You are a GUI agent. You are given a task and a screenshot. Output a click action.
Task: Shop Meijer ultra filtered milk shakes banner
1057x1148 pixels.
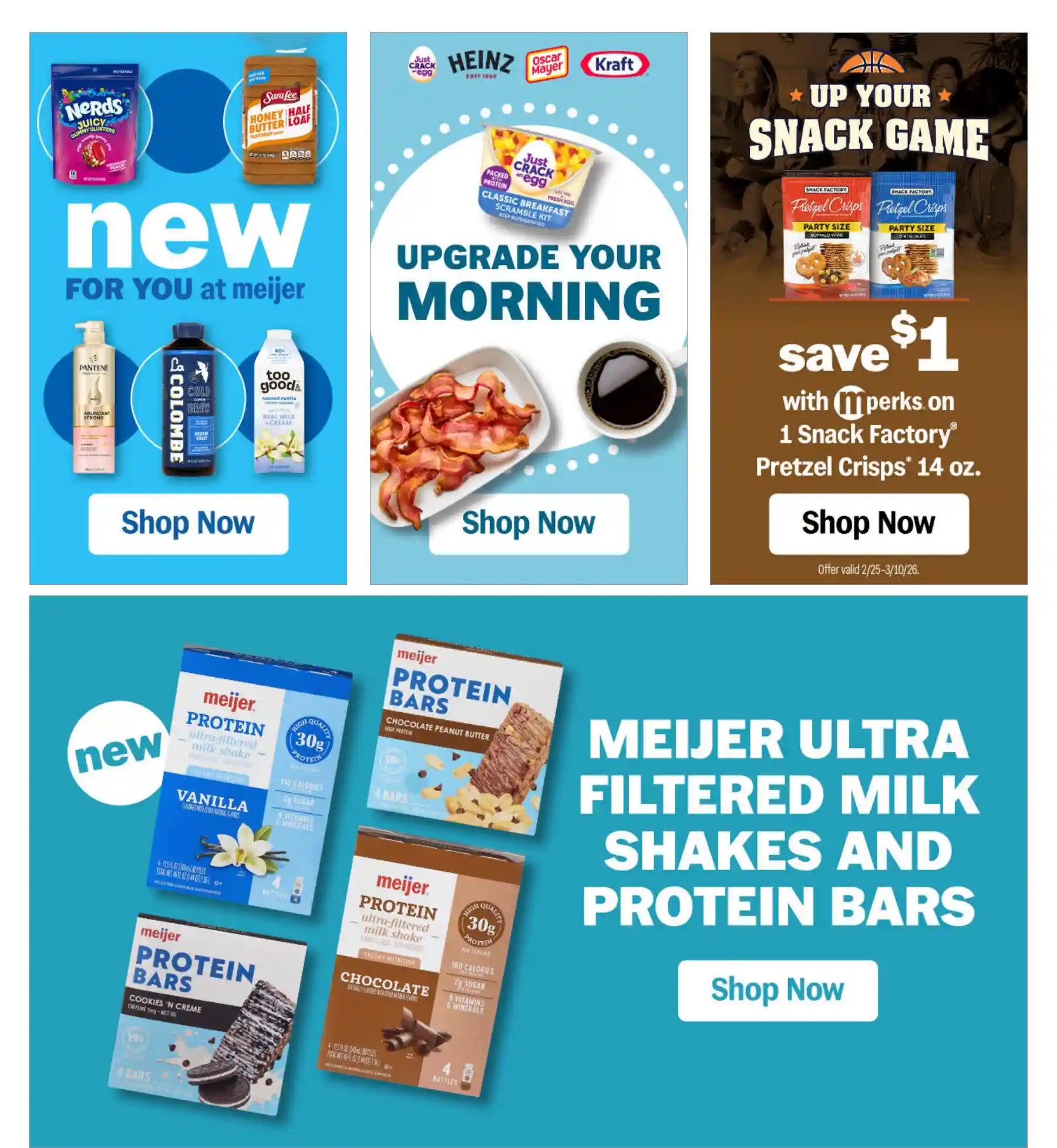(777, 989)
